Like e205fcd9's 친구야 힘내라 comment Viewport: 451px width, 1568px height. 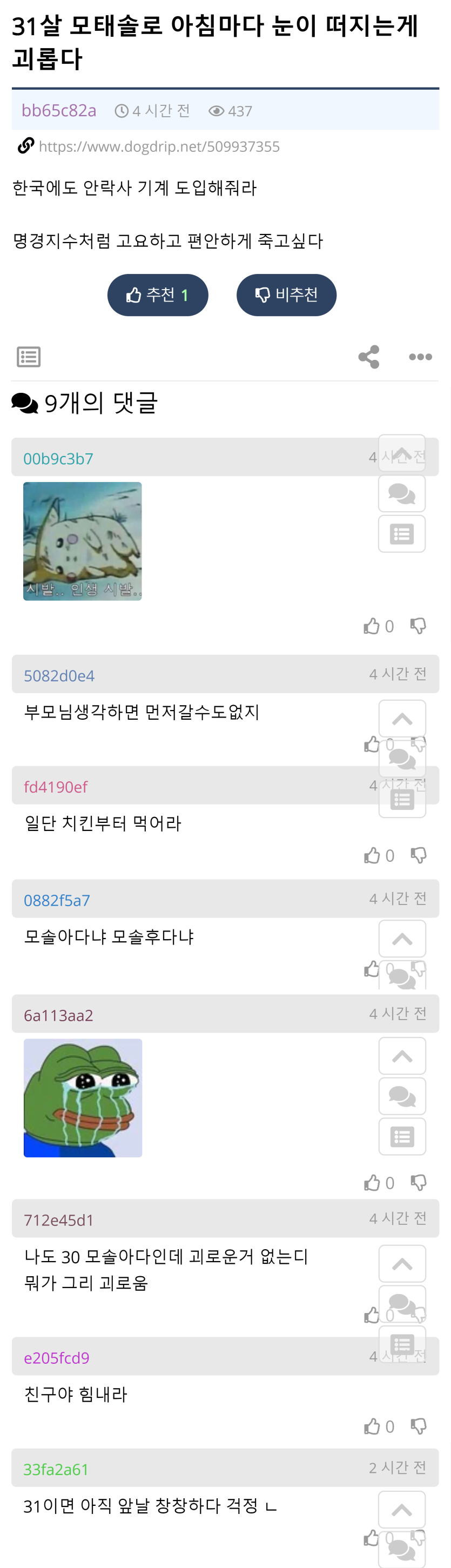pos(372,1426)
